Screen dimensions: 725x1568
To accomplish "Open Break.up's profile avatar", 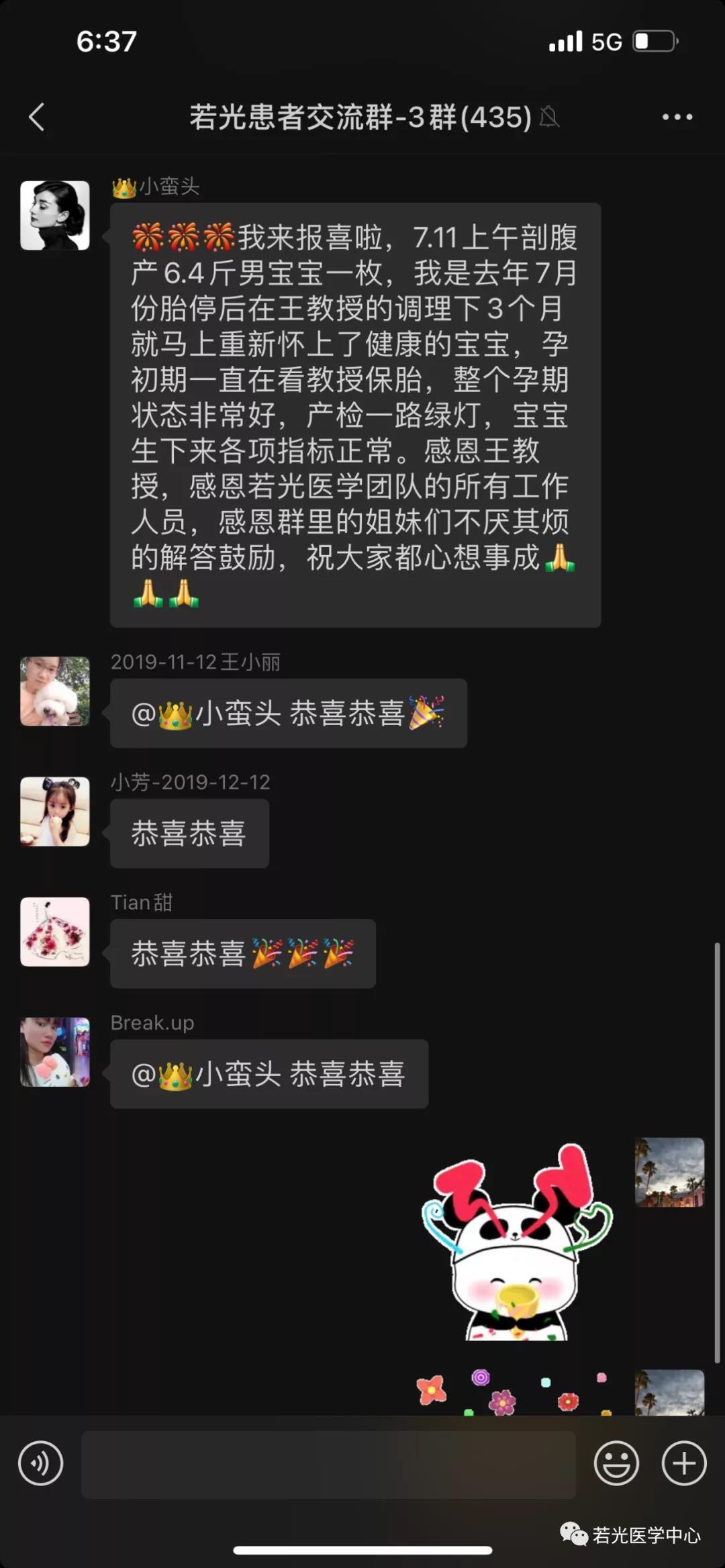I will (55, 1052).
